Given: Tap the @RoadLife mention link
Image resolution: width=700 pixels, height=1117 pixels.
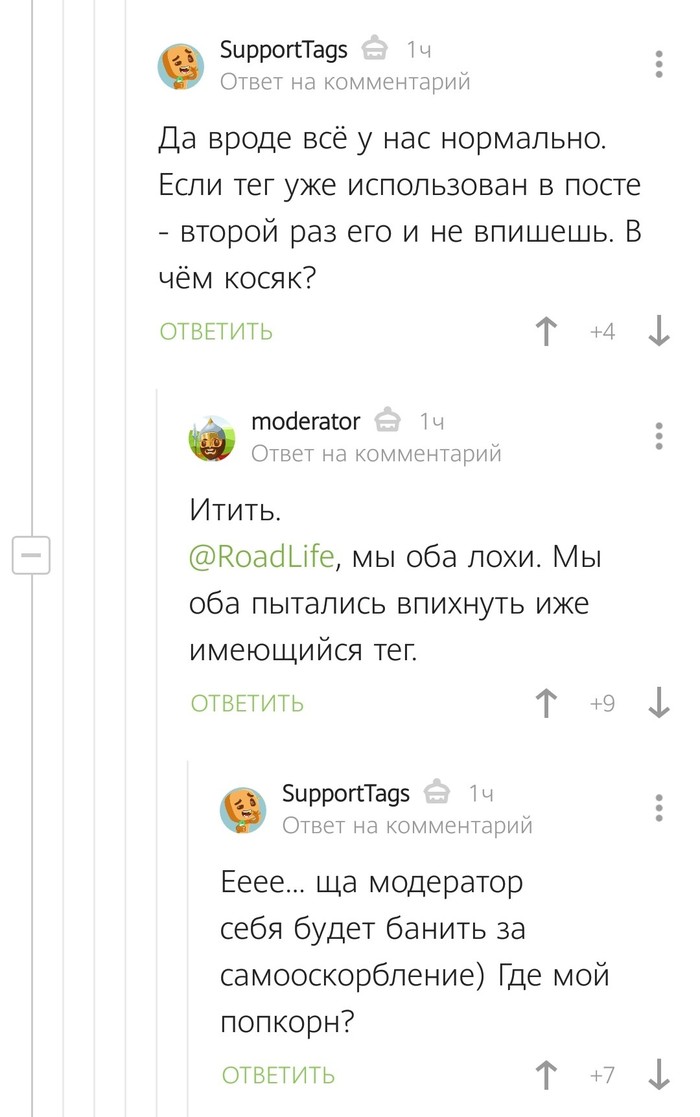Looking at the screenshot, I should 262,556.
